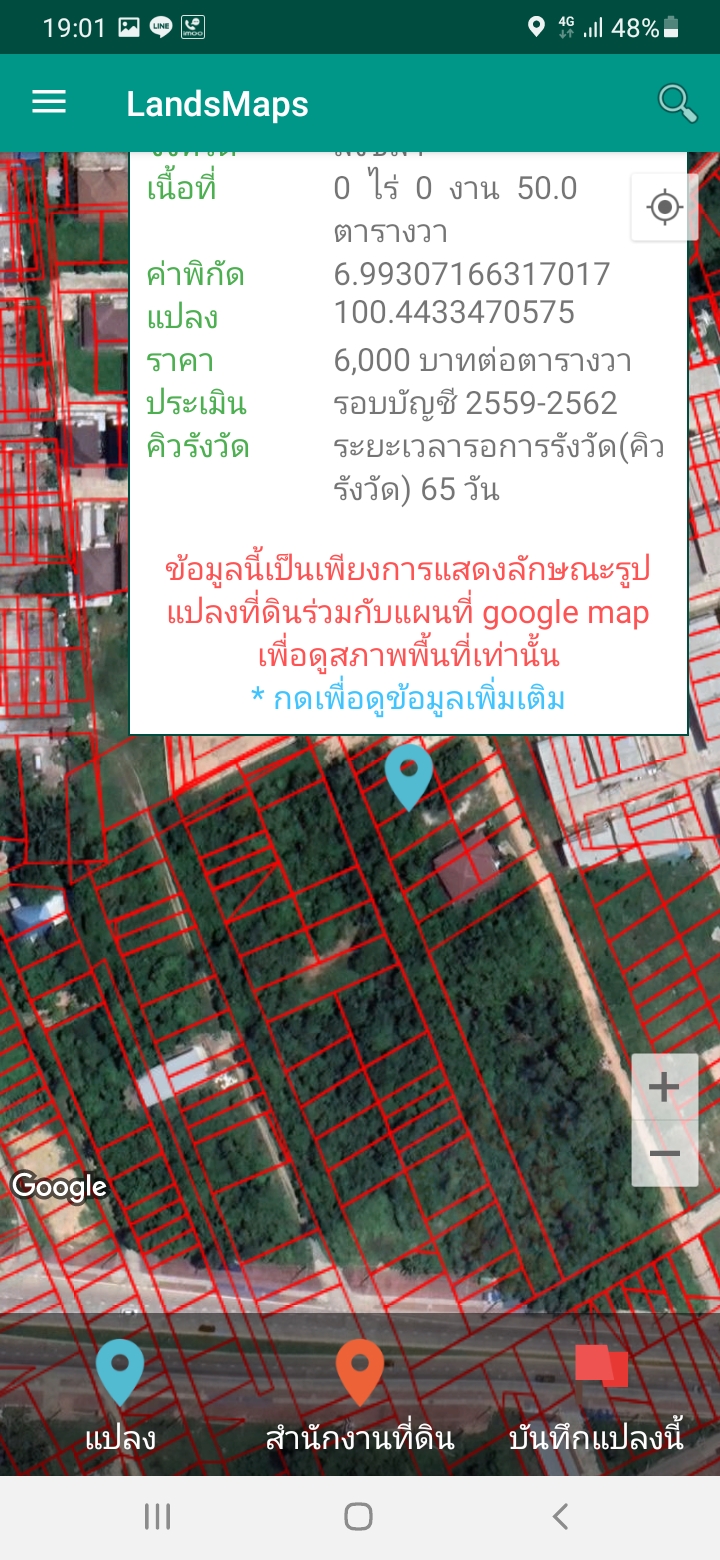Zoom out the map with minus button

pos(664,1153)
